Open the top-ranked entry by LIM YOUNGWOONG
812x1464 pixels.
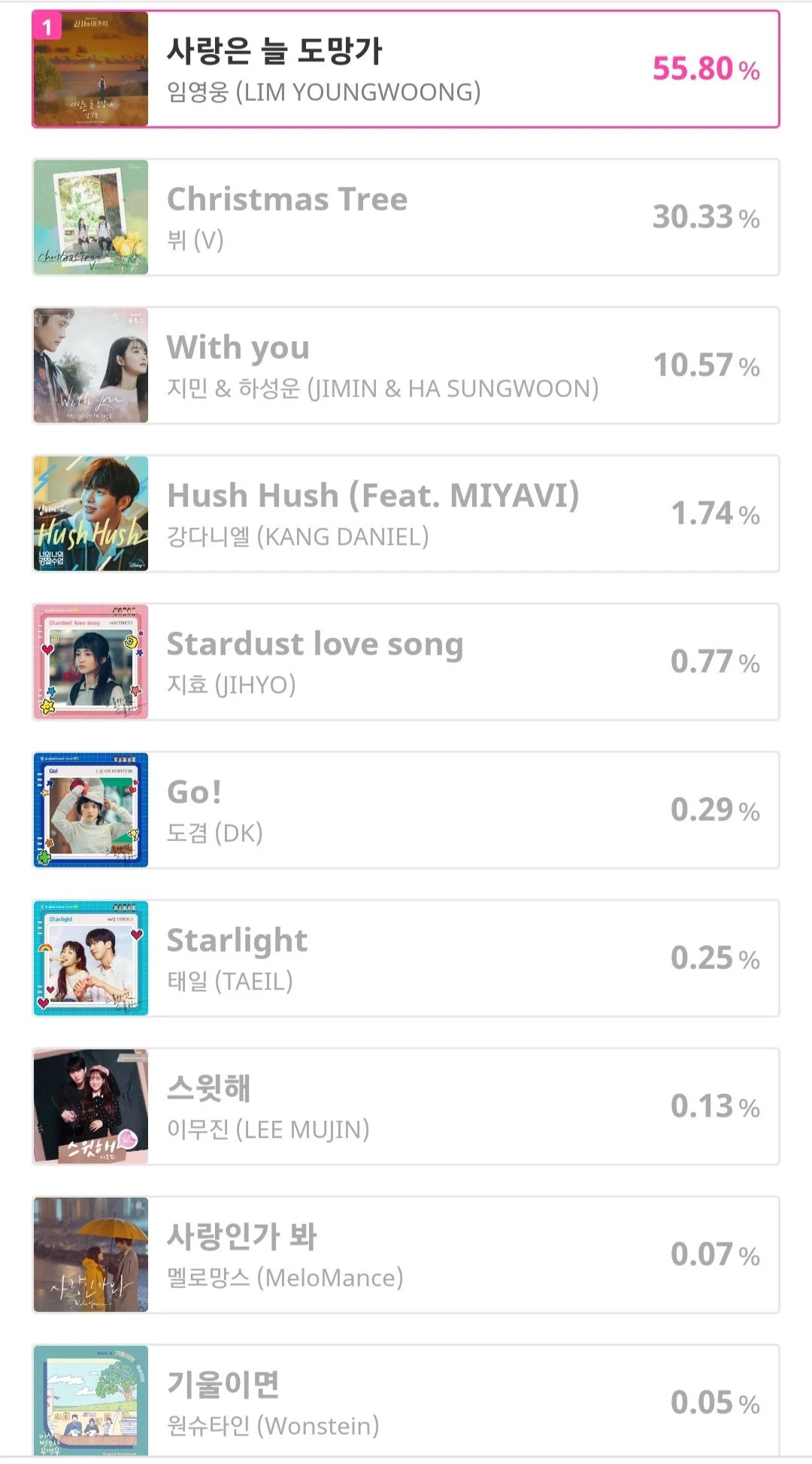coord(406,69)
